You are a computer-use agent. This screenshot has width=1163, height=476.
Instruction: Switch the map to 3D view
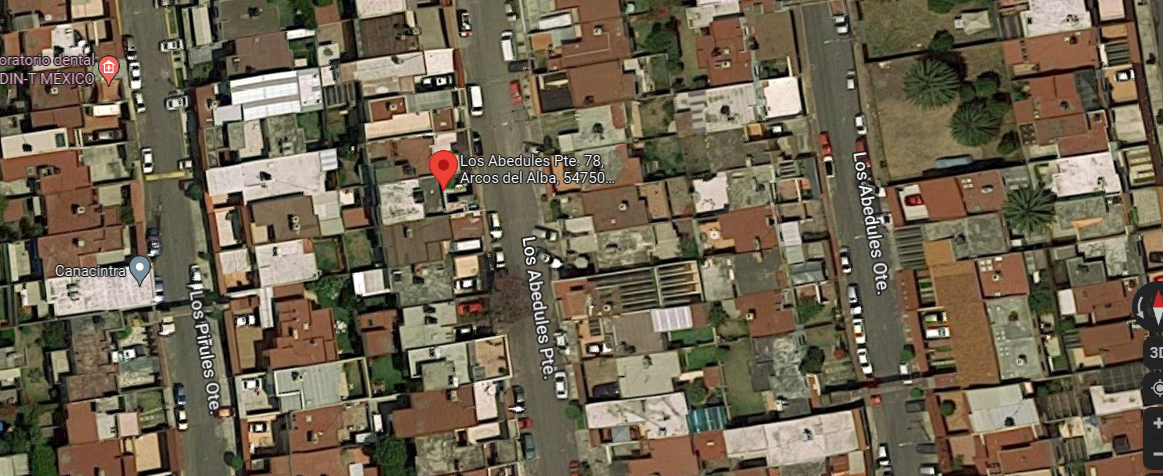(1154, 351)
